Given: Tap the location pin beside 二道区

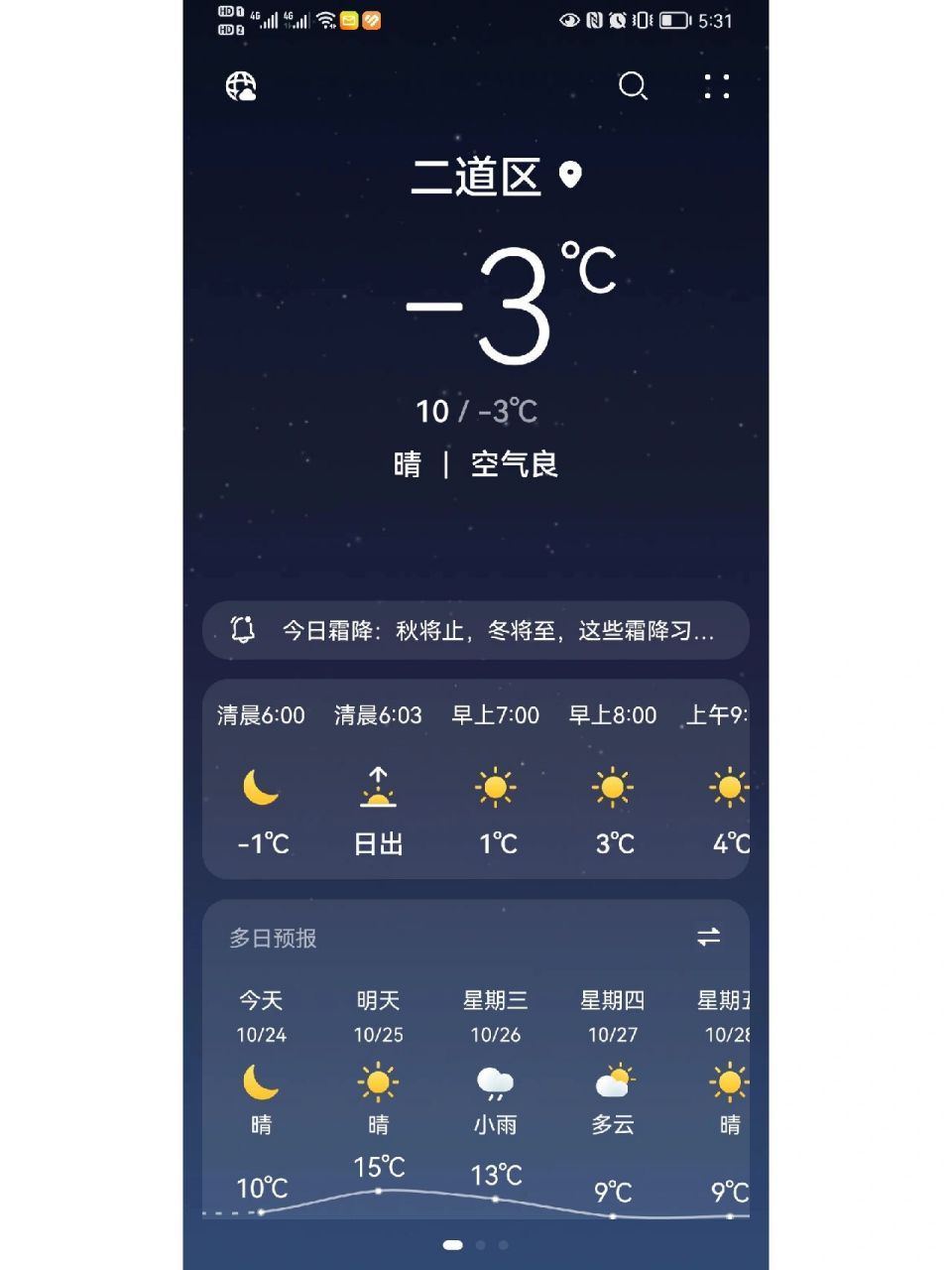Looking at the screenshot, I should pos(570,175).
